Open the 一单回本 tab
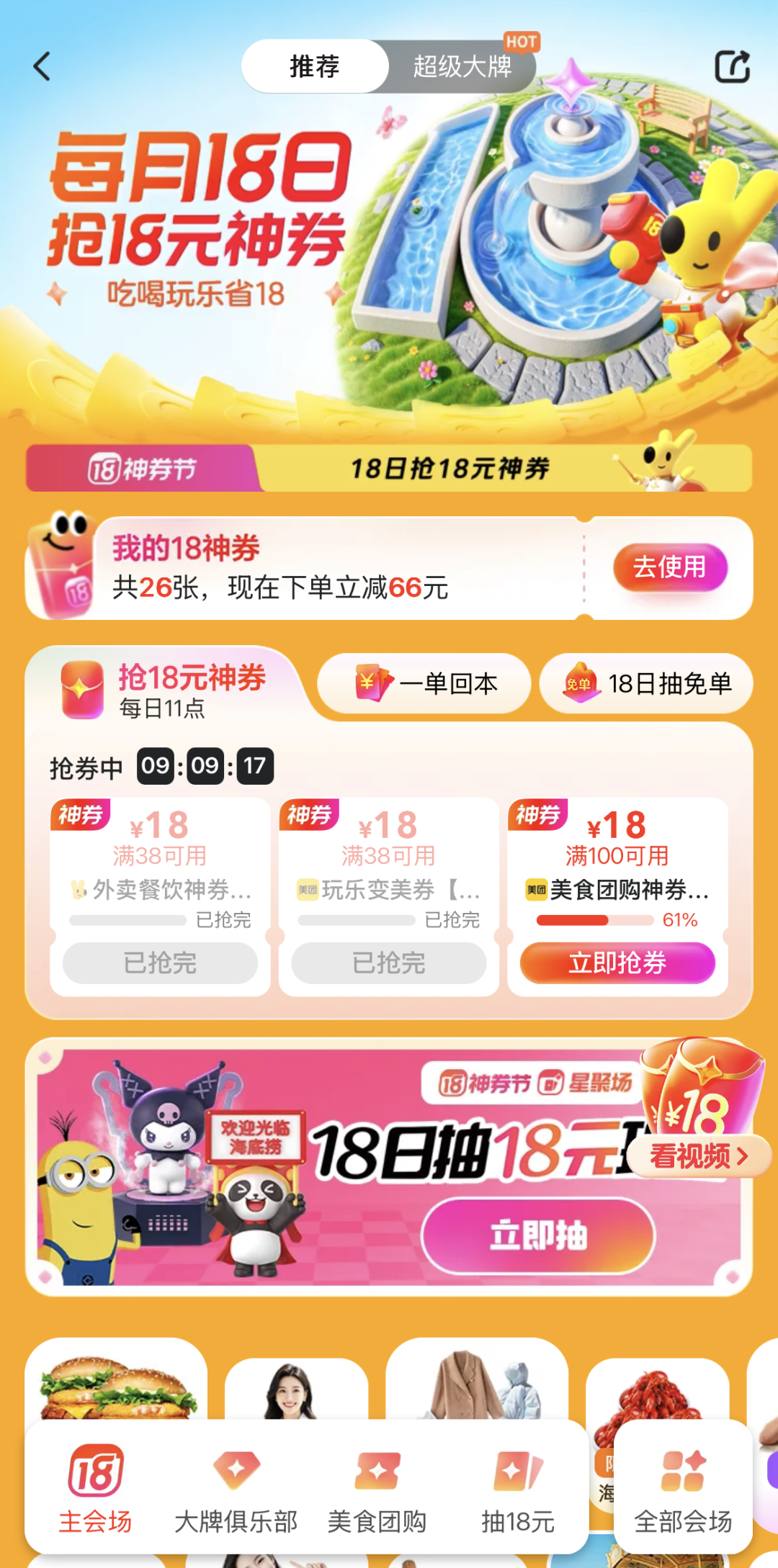This screenshot has width=778, height=1568. point(424,683)
